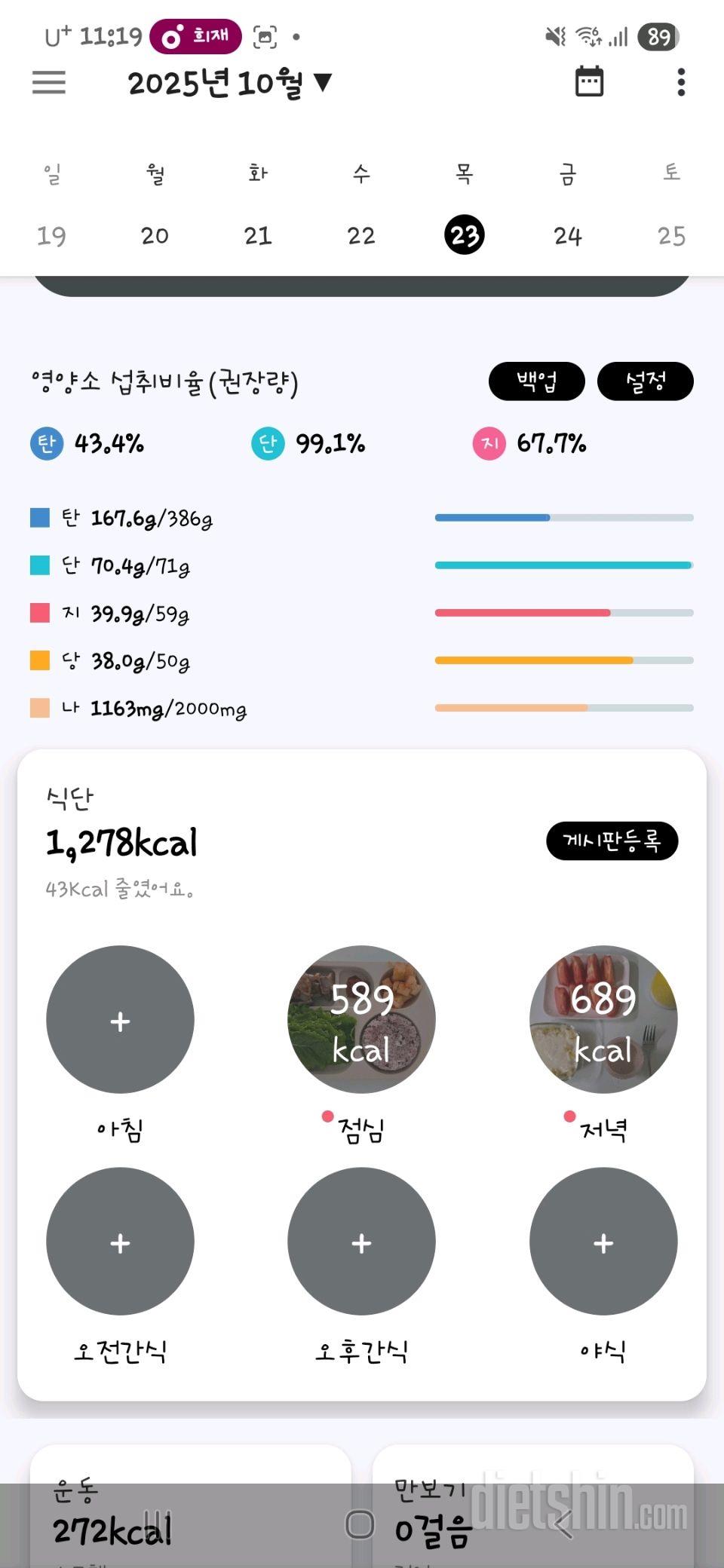Open the 689 kcal 저녁 meal
The image size is (724, 1568).
[603, 1020]
